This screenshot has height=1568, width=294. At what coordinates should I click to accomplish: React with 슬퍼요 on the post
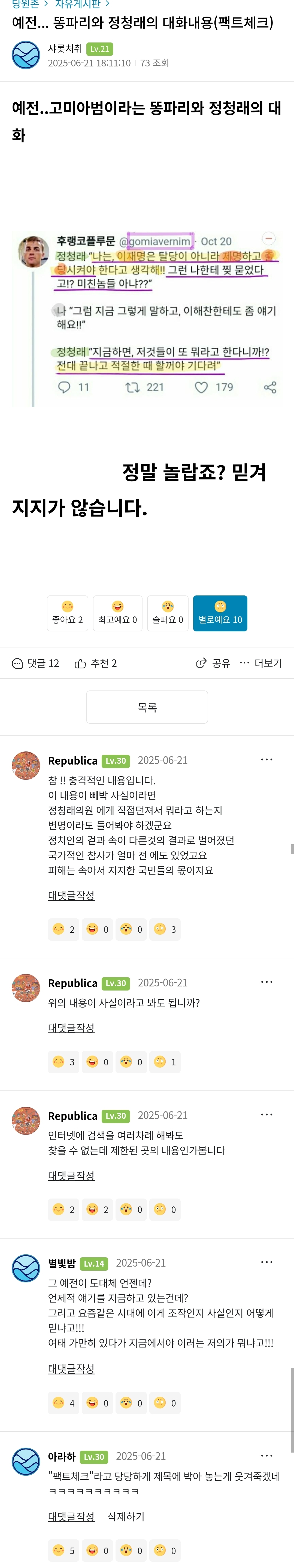point(167,613)
